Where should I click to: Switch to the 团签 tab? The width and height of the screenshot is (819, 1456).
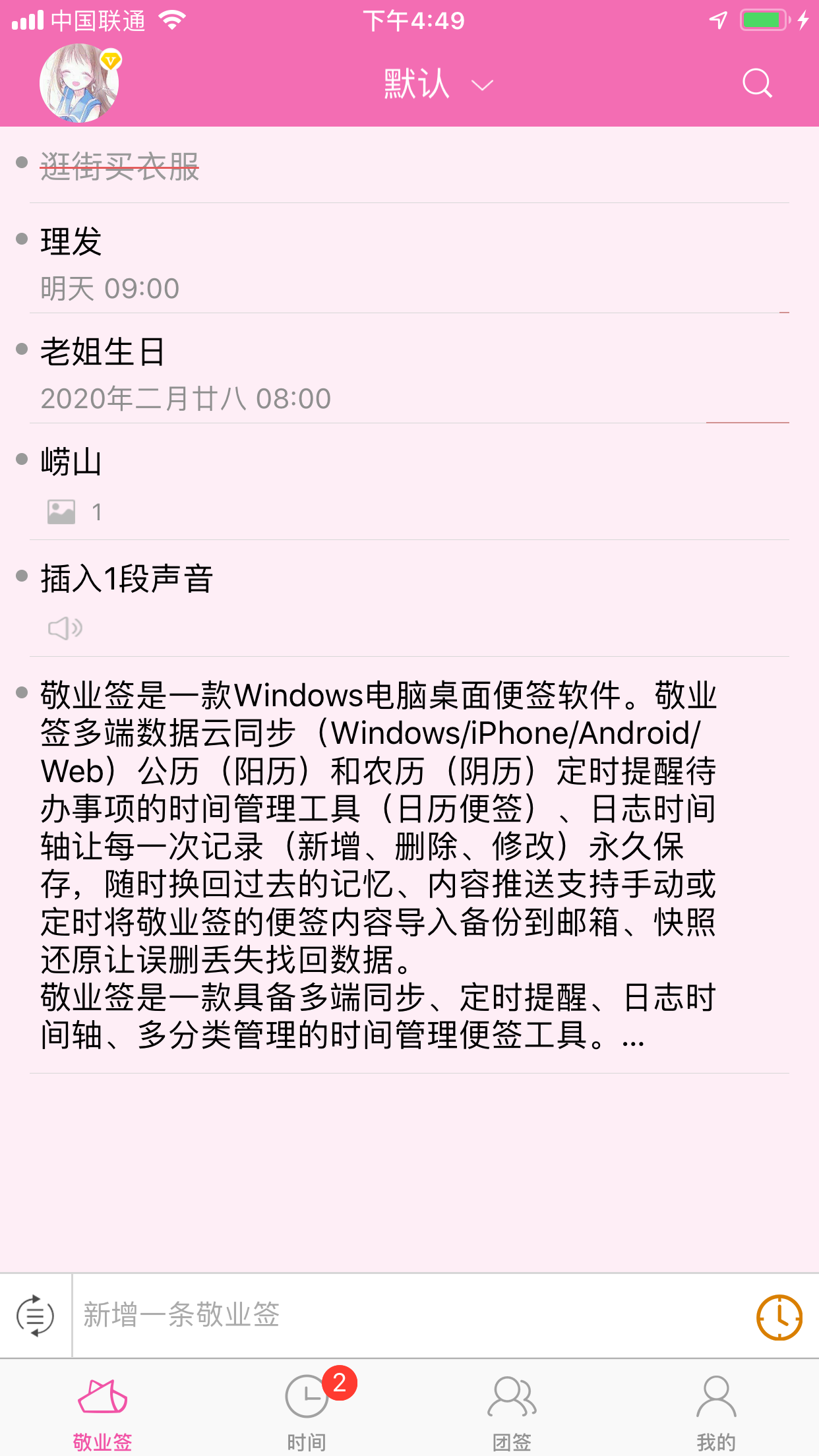pyautogui.click(x=512, y=1409)
